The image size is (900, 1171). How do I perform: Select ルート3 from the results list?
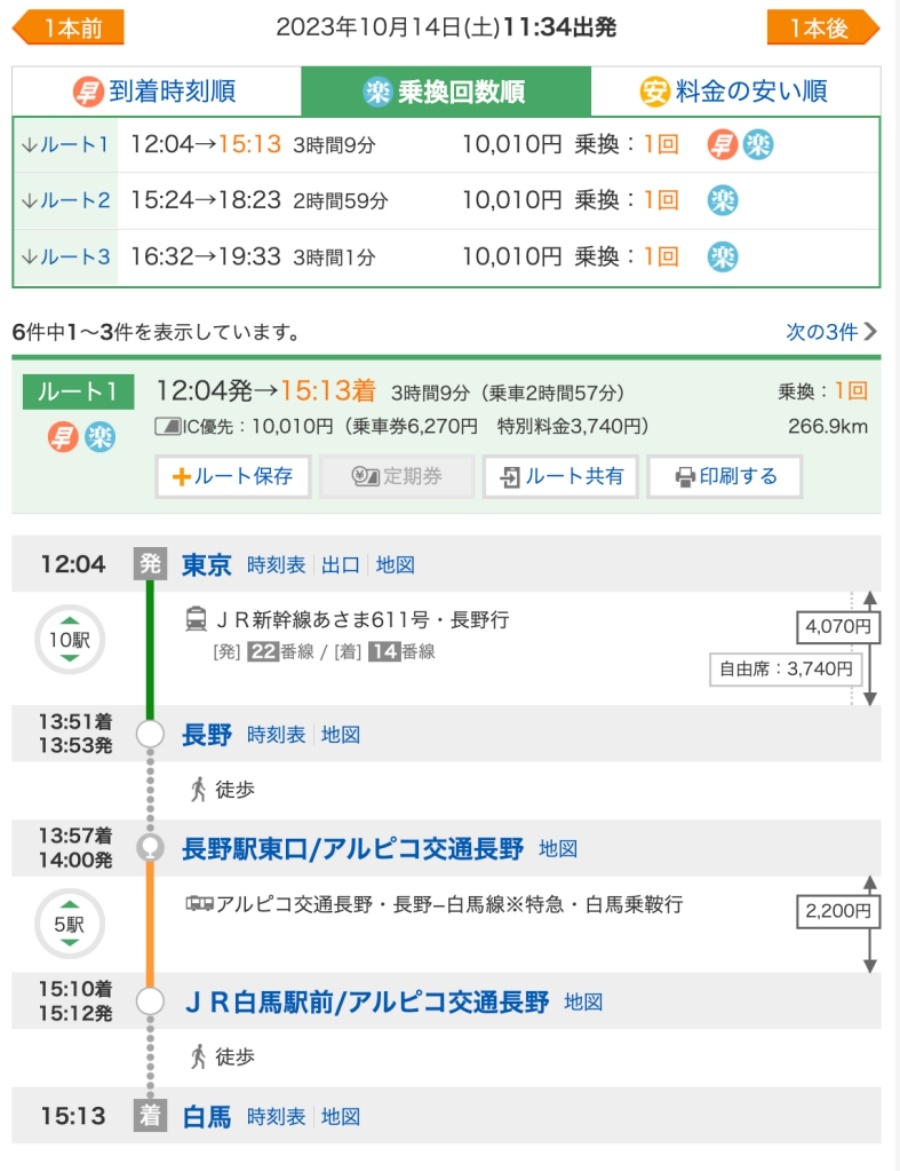pyautogui.click(x=65, y=256)
